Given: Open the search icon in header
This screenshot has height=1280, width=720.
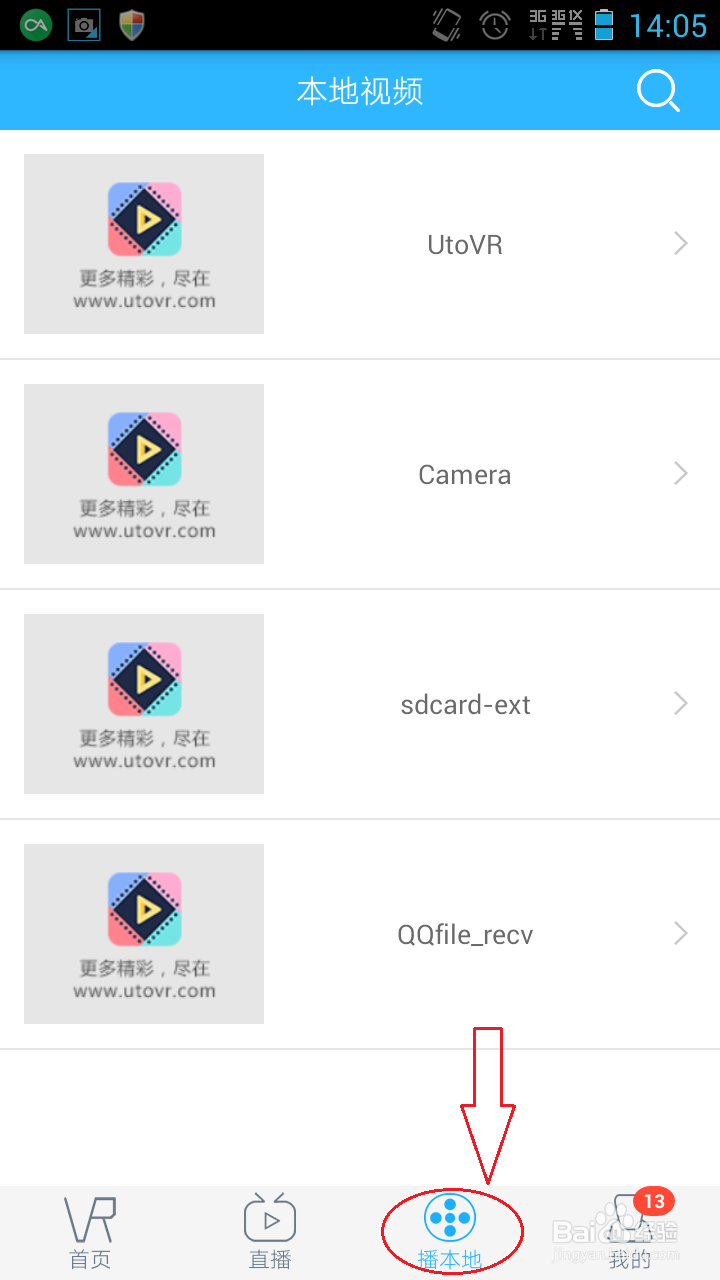Looking at the screenshot, I should coord(658,92).
